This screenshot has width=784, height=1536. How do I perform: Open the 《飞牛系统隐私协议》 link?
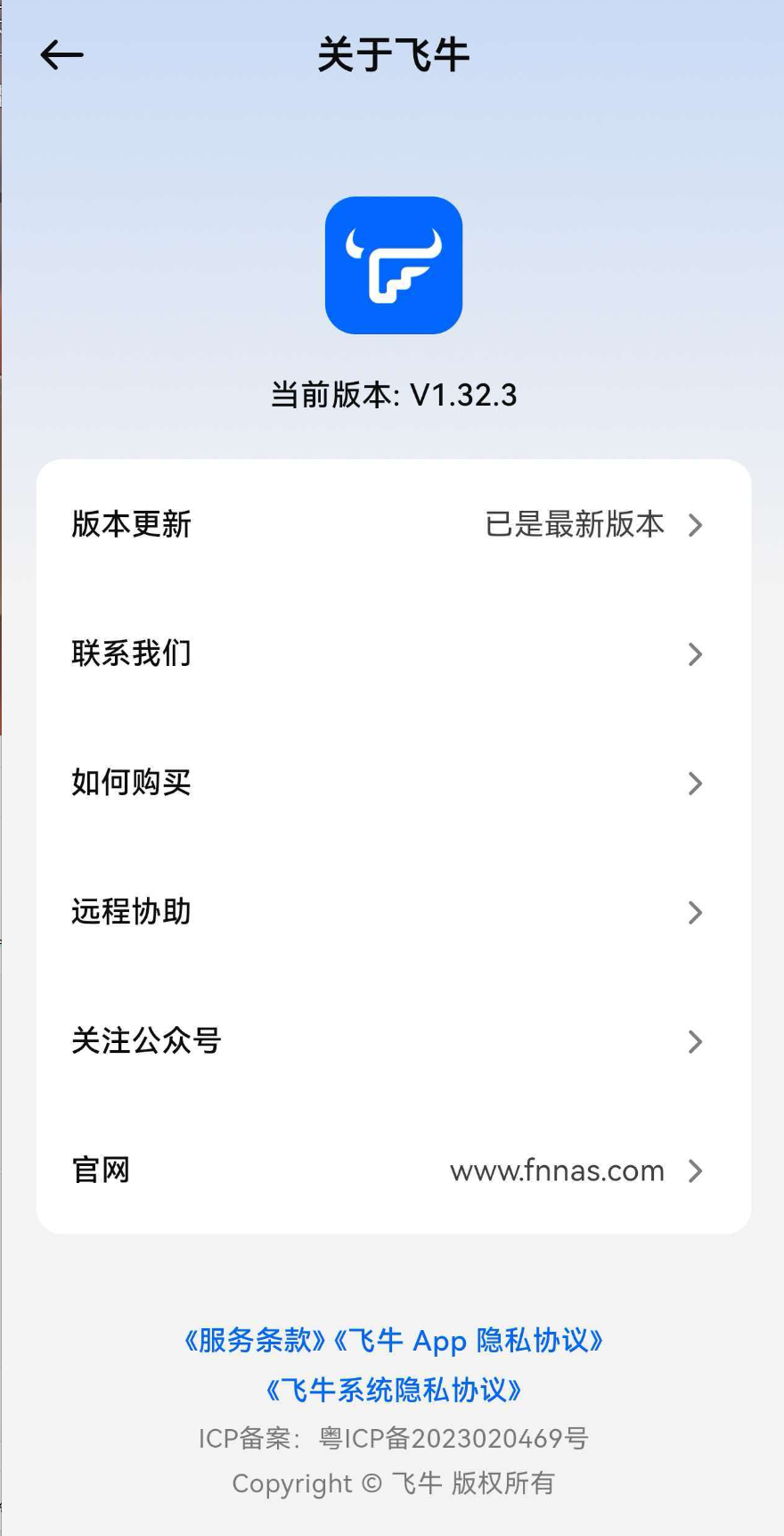pos(393,1390)
